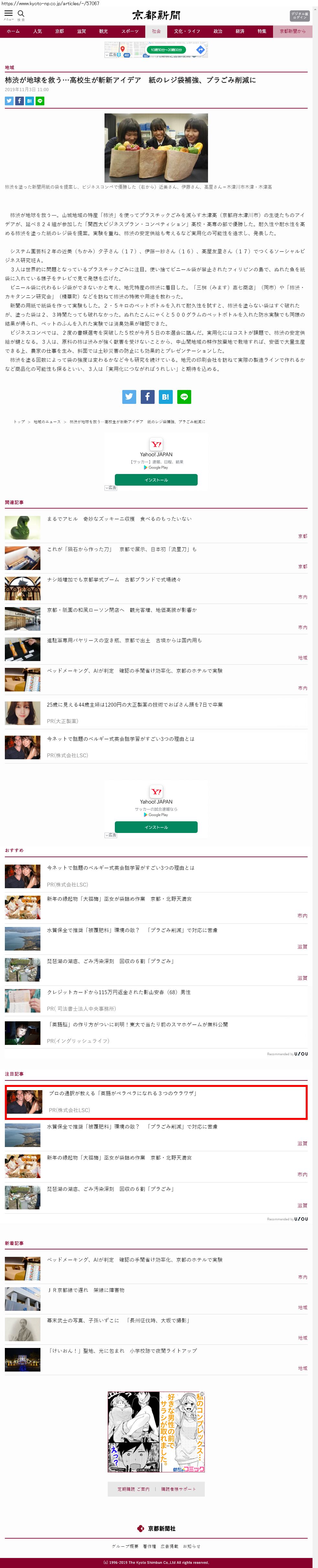
Task: Open the search icon in header
Action: click(x=21, y=14)
